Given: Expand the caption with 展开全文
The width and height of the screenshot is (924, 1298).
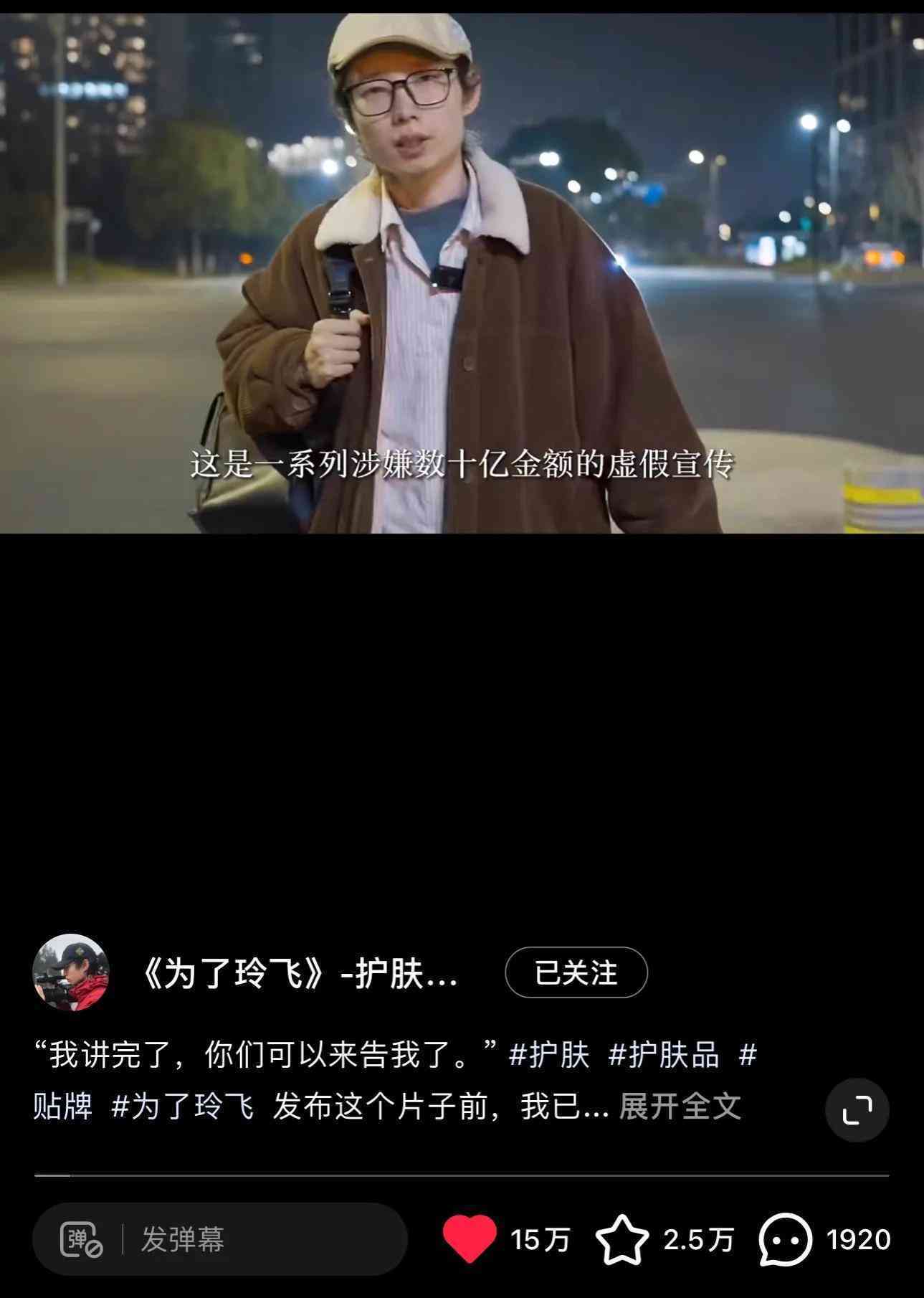Looking at the screenshot, I should tap(680, 1106).
